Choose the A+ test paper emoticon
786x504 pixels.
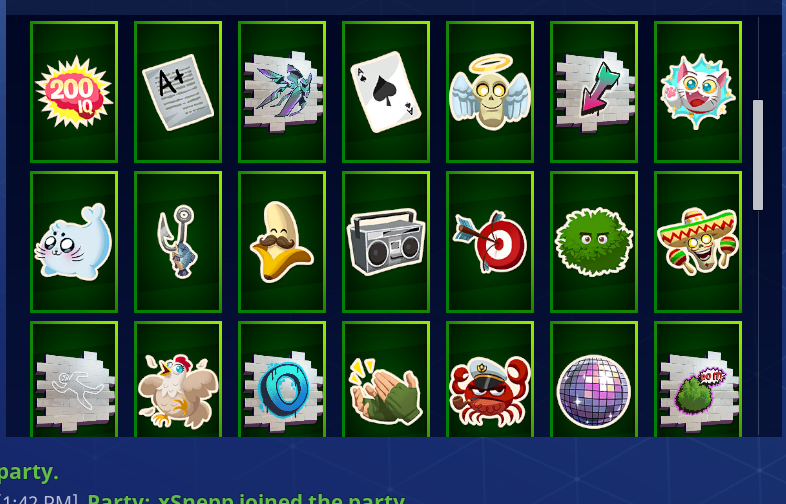pos(178,92)
